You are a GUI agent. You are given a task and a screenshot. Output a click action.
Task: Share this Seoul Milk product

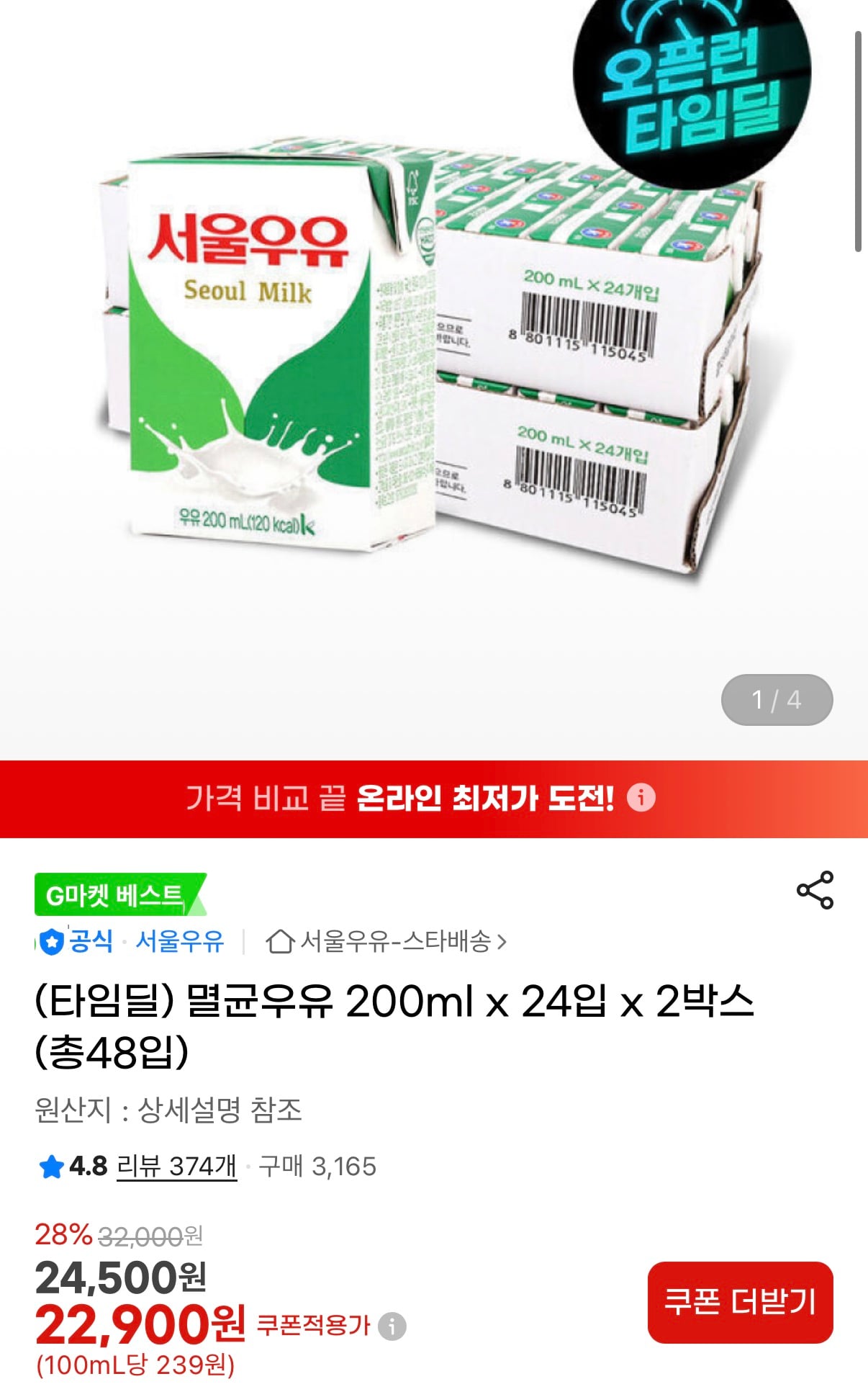pos(815,890)
